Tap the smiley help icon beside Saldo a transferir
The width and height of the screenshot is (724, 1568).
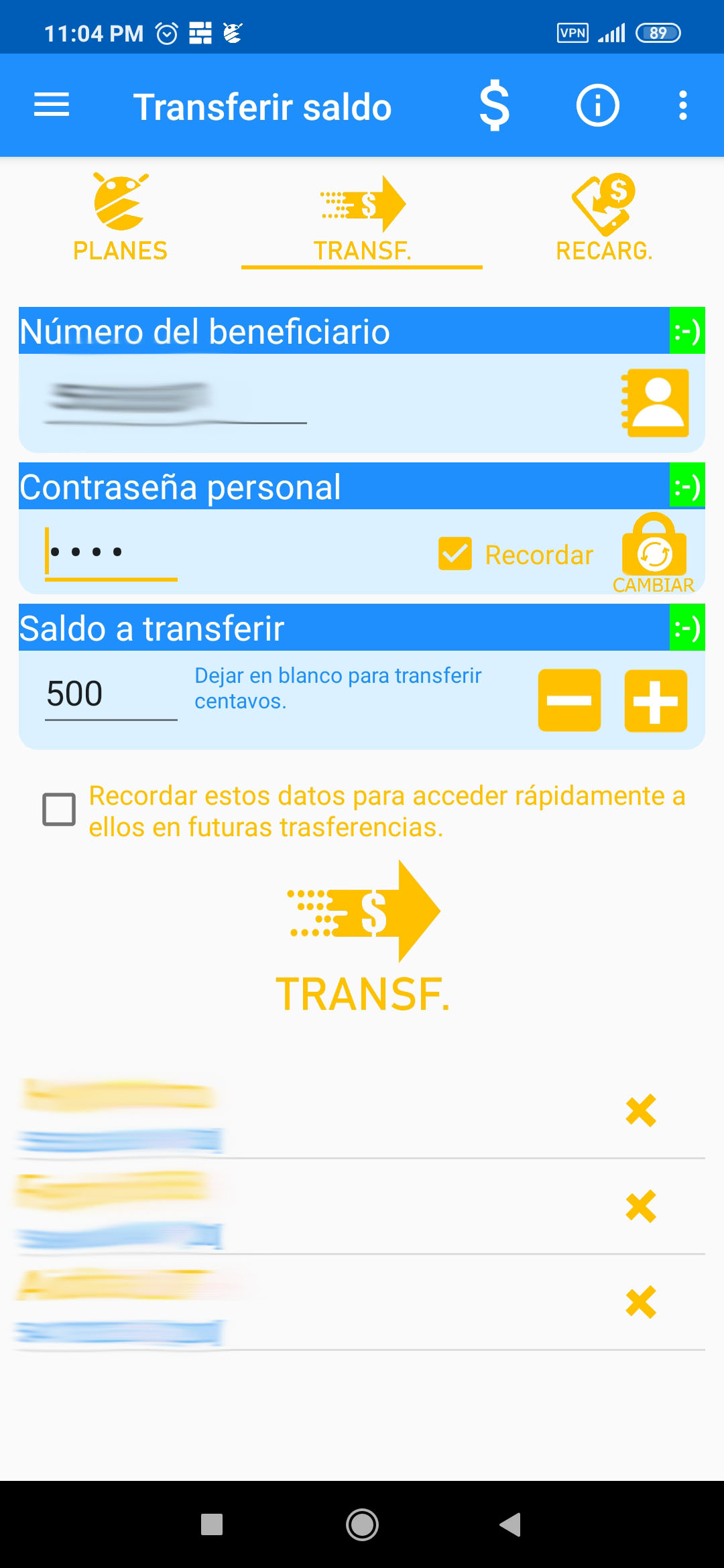(x=687, y=628)
